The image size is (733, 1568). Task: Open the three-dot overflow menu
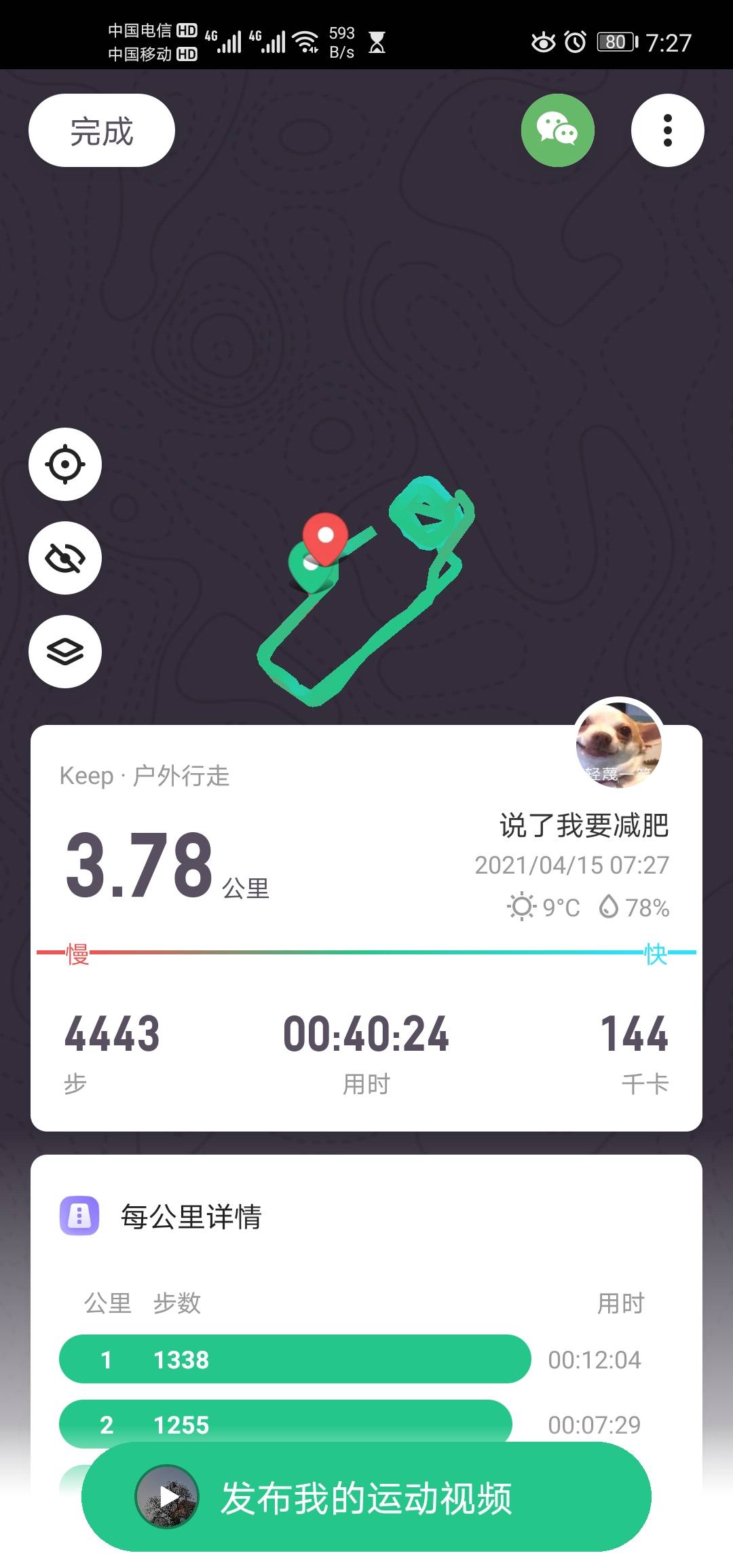pyautogui.click(x=667, y=130)
